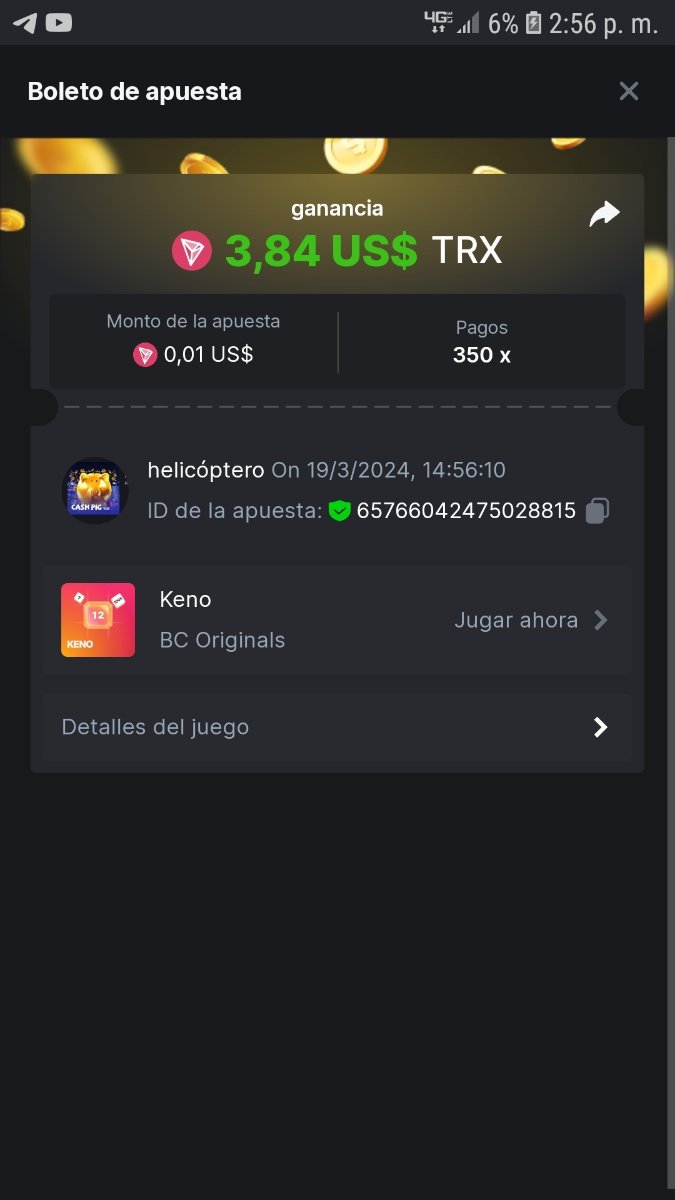
Task: Open helicóptero's profile avatar
Action: click(x=96, y=490)
